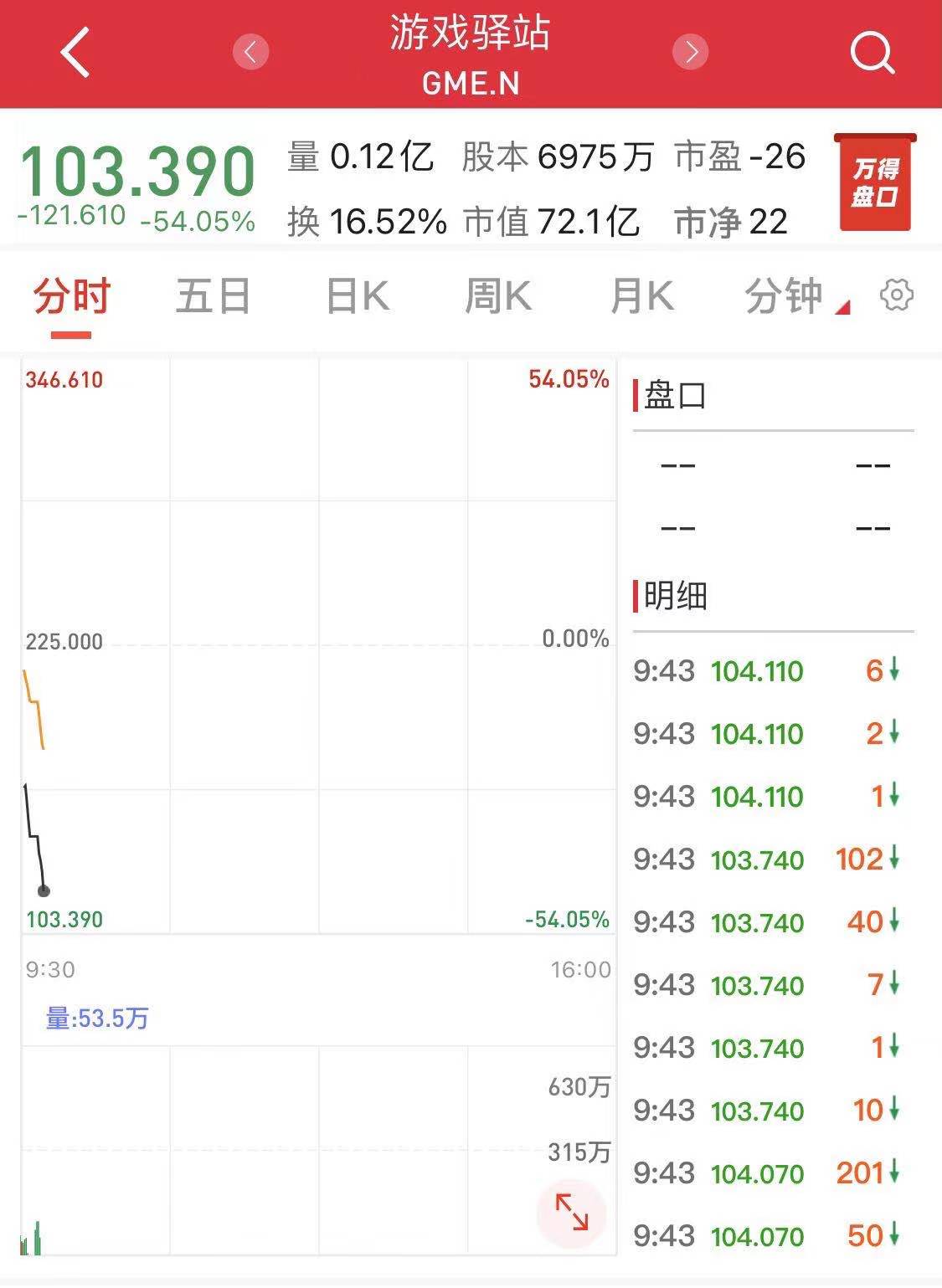Tap the stock title 游戏驿站
Viewport: 942px width, 1288px height.
click(471, 35)
